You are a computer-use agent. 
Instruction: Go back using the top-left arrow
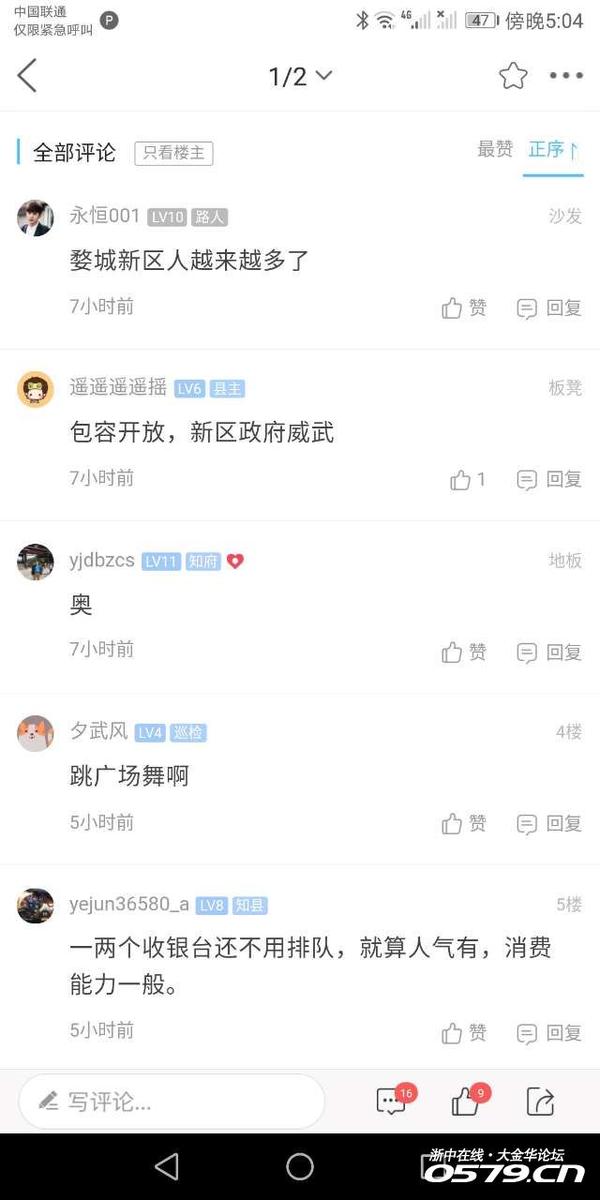[x=27, y=76]
